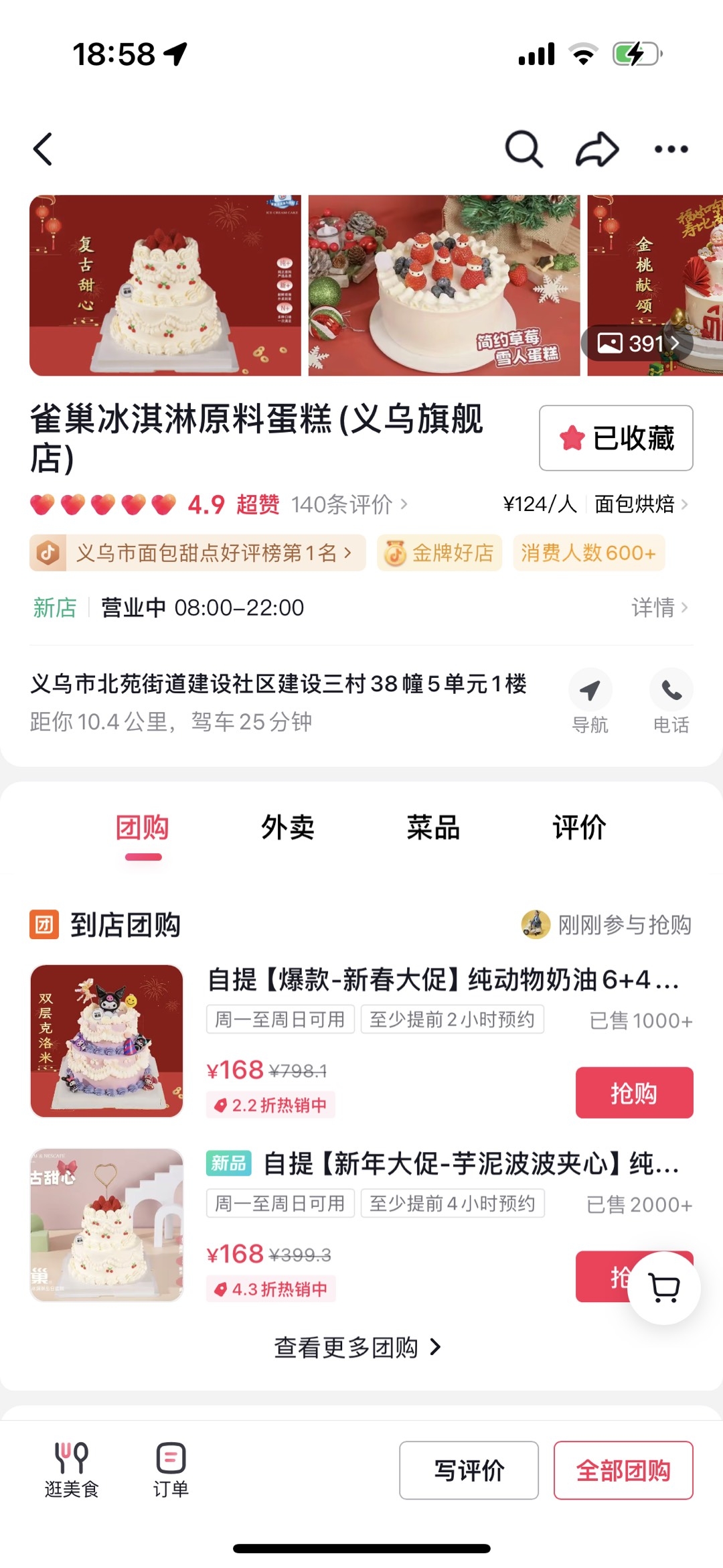
Task: View business hours 详情
Action: (x=659, y=608)
